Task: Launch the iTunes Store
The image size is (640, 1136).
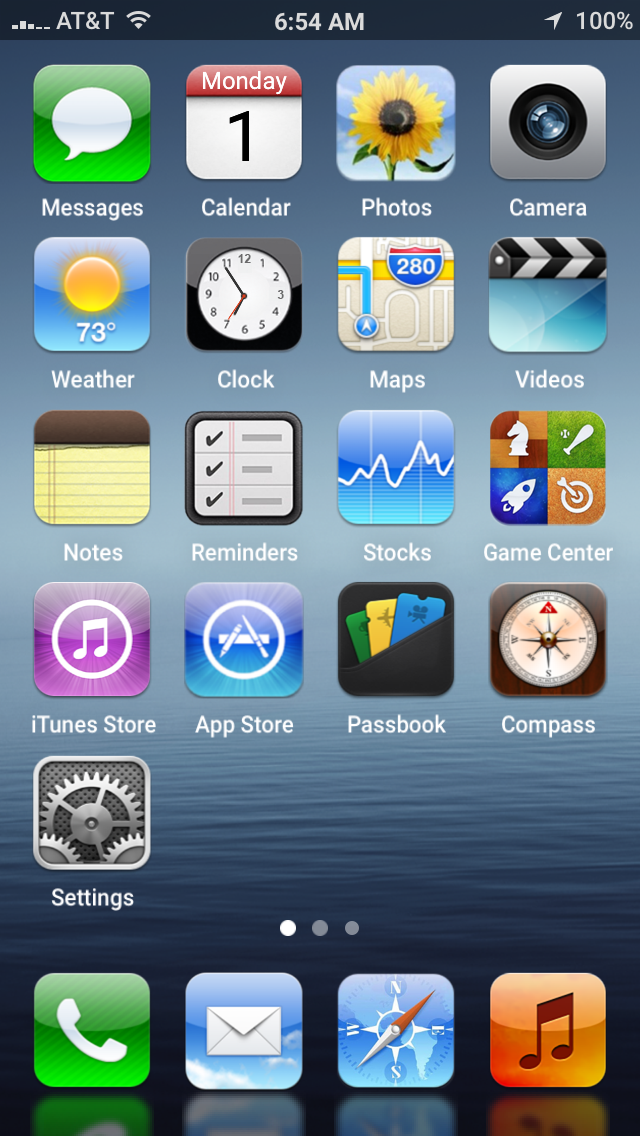Action: click(92, 640)
